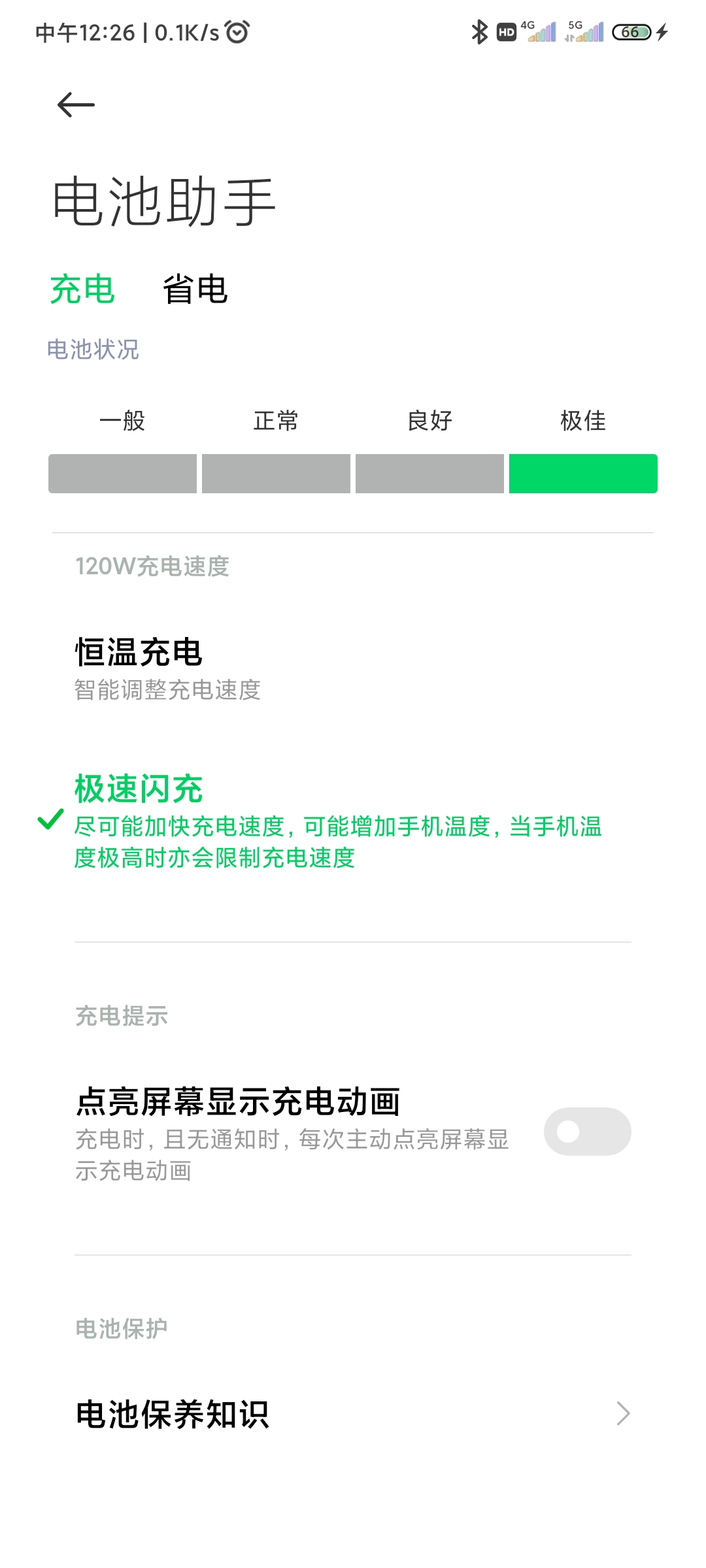Open 电池保养知识 page

(x=353, y=1414)
